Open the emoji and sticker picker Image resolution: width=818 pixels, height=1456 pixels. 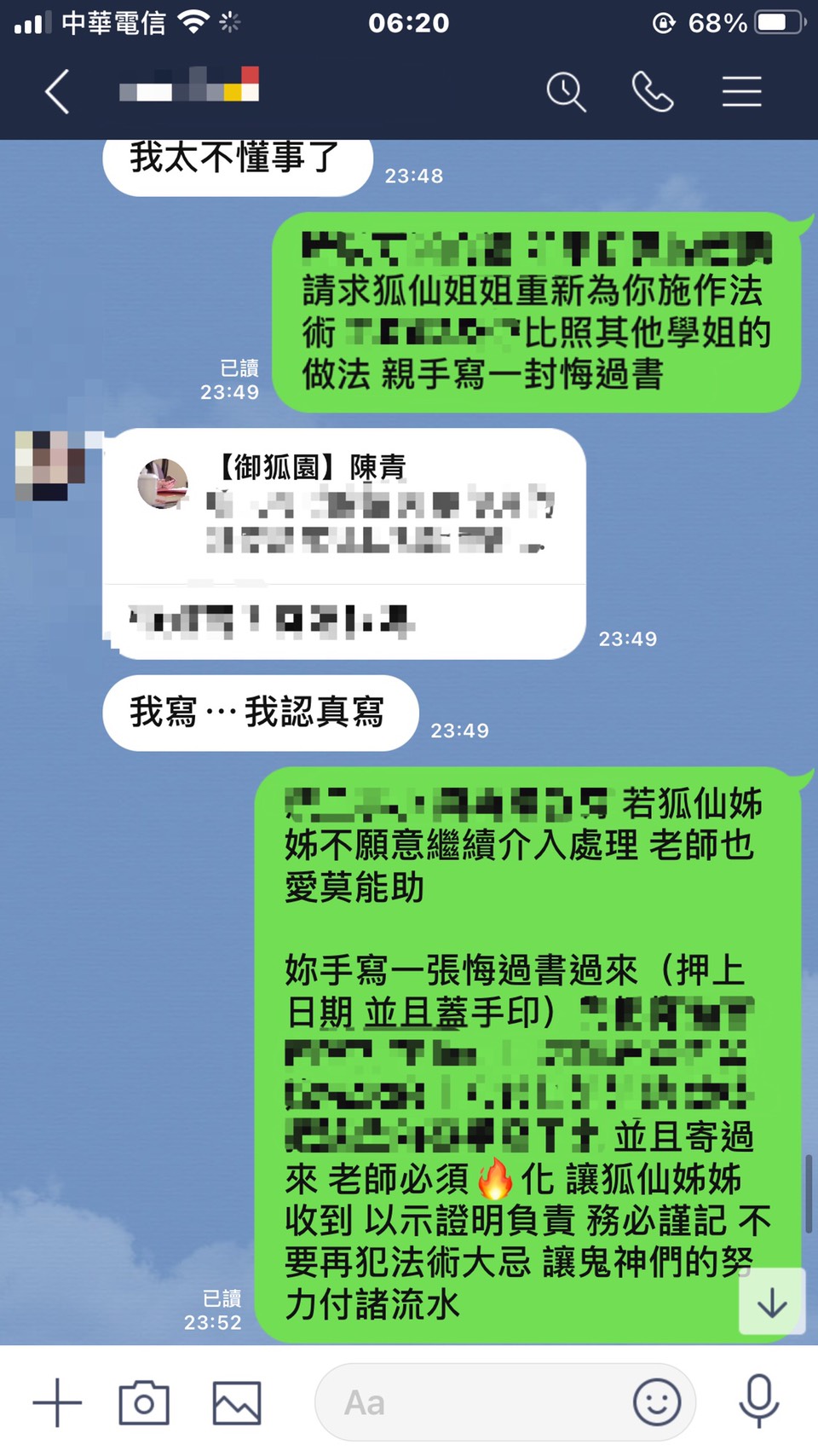tap(656, 1402)
